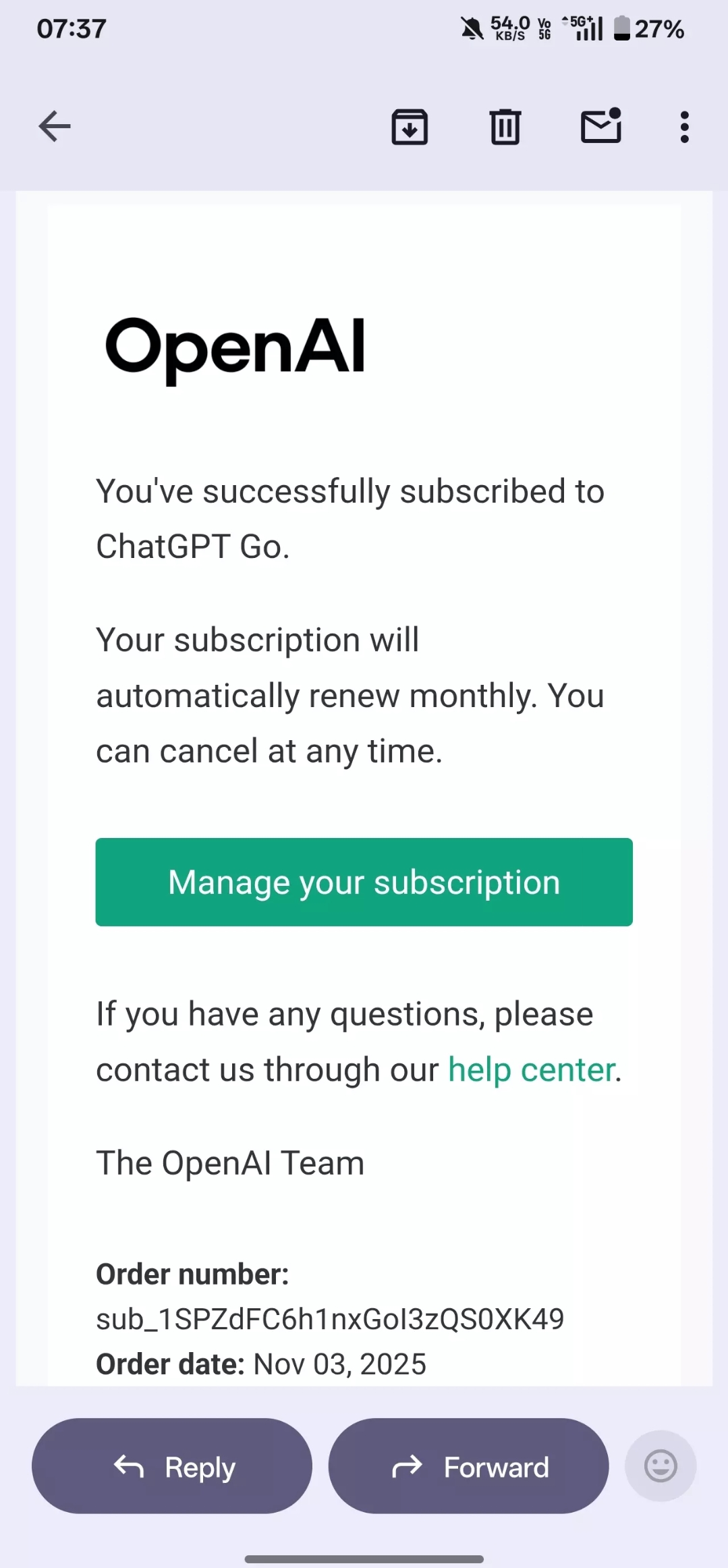The image size is (728, 1568).
Task: Open the help center link
Action: tap(532, 1070)
